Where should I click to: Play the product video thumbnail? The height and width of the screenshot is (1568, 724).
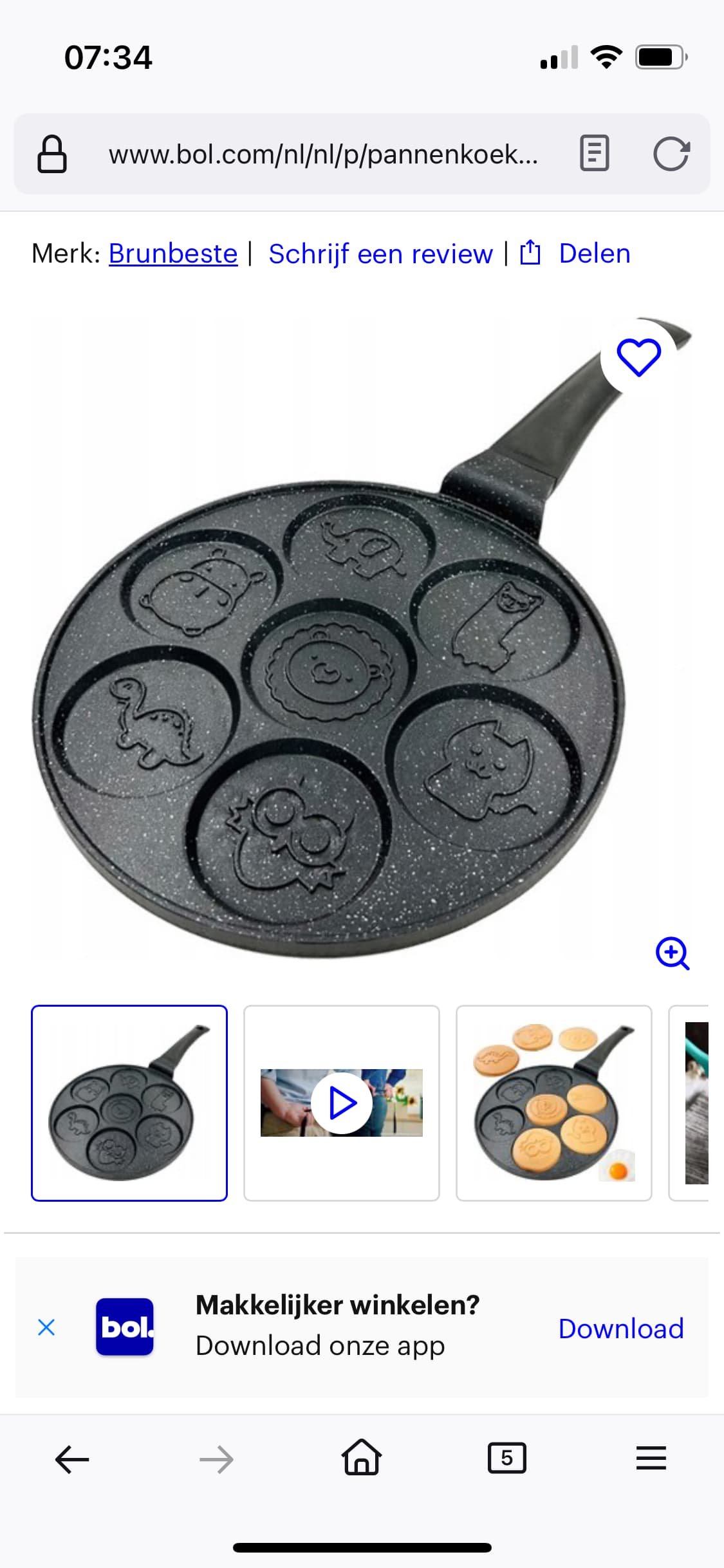click(342, 1103)
